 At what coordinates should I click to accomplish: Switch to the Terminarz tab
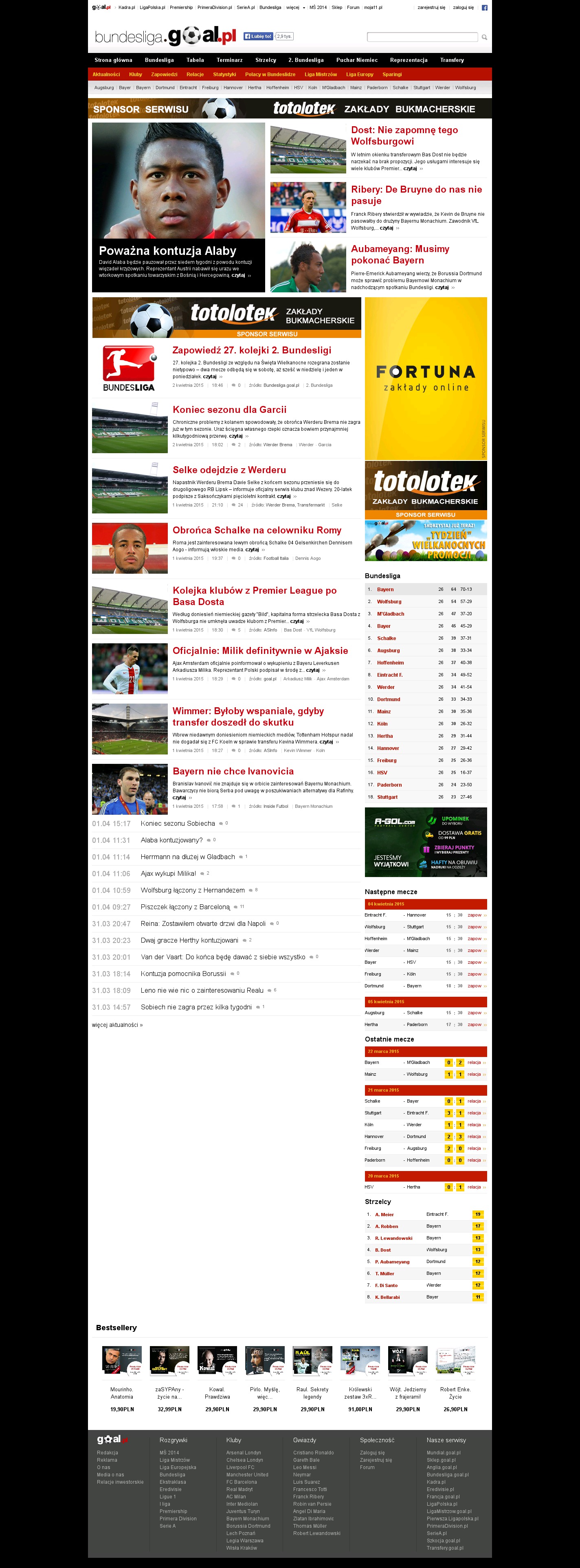[x=229, y=60]
